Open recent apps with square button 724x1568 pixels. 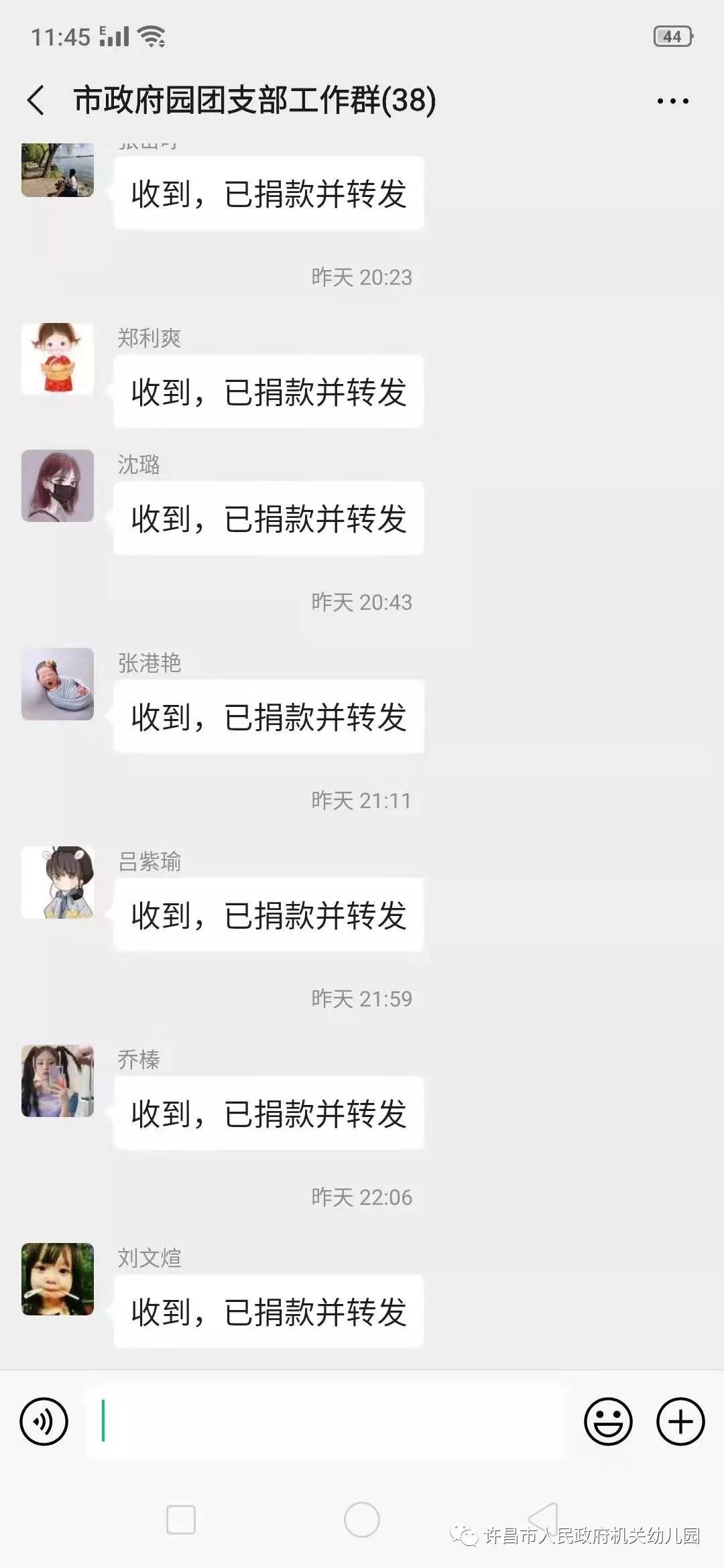(x=181, y=1520)
